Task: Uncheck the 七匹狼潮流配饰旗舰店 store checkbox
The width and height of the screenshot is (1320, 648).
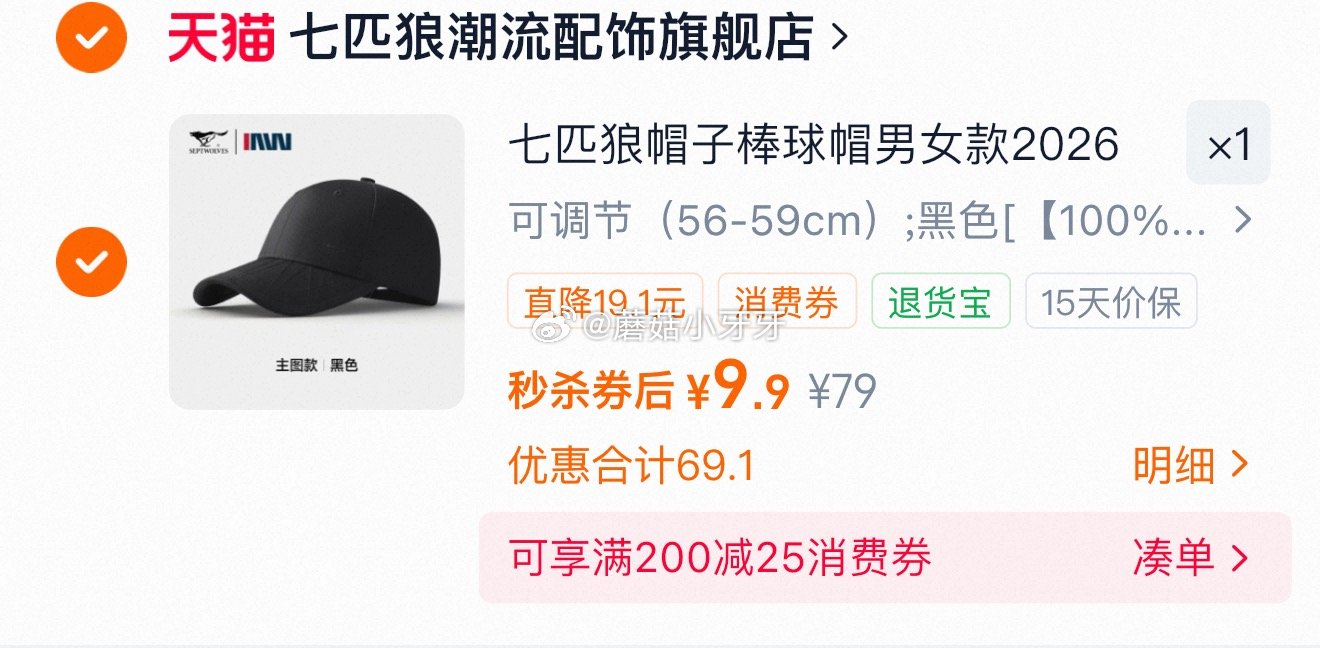Action: 91,38
